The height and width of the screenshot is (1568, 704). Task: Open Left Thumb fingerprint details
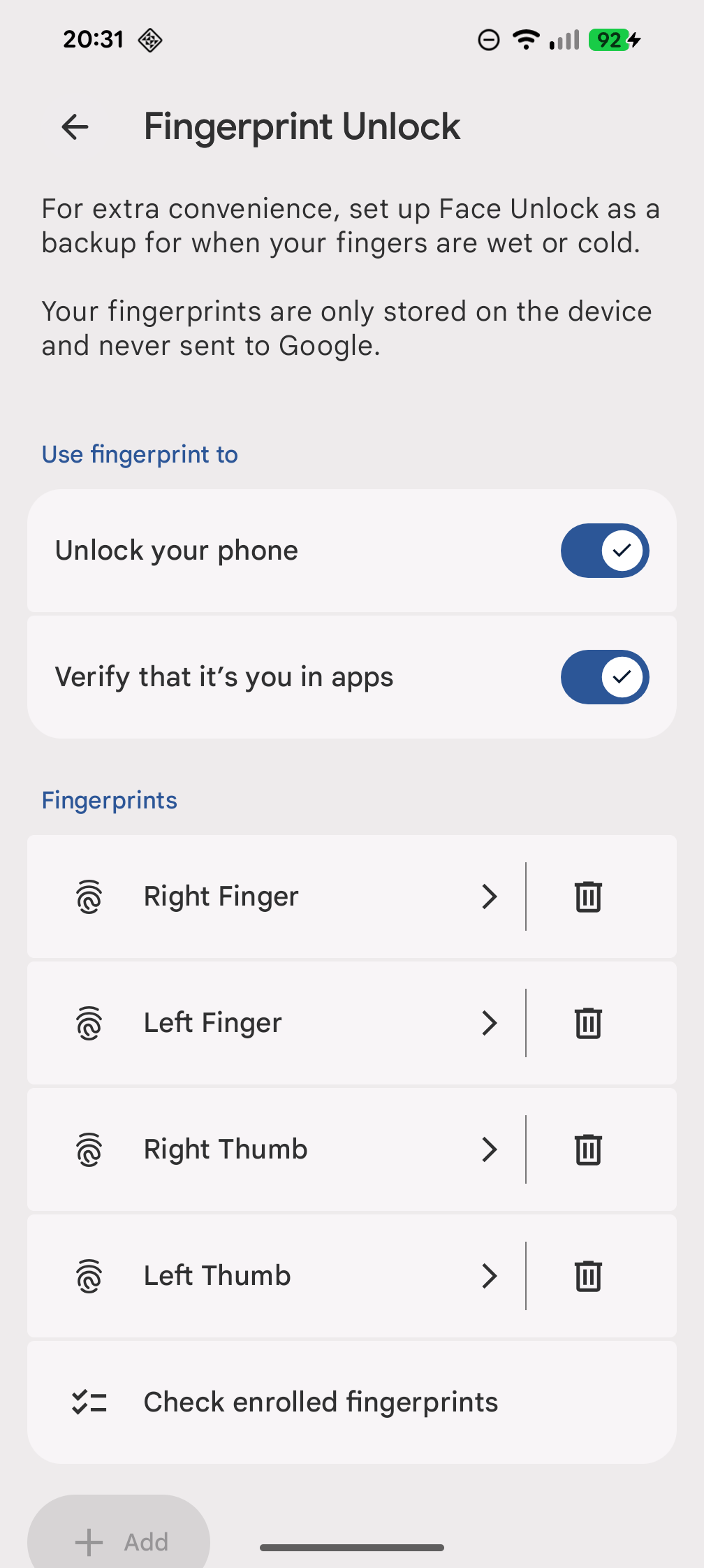click(x=279, y=1276)
